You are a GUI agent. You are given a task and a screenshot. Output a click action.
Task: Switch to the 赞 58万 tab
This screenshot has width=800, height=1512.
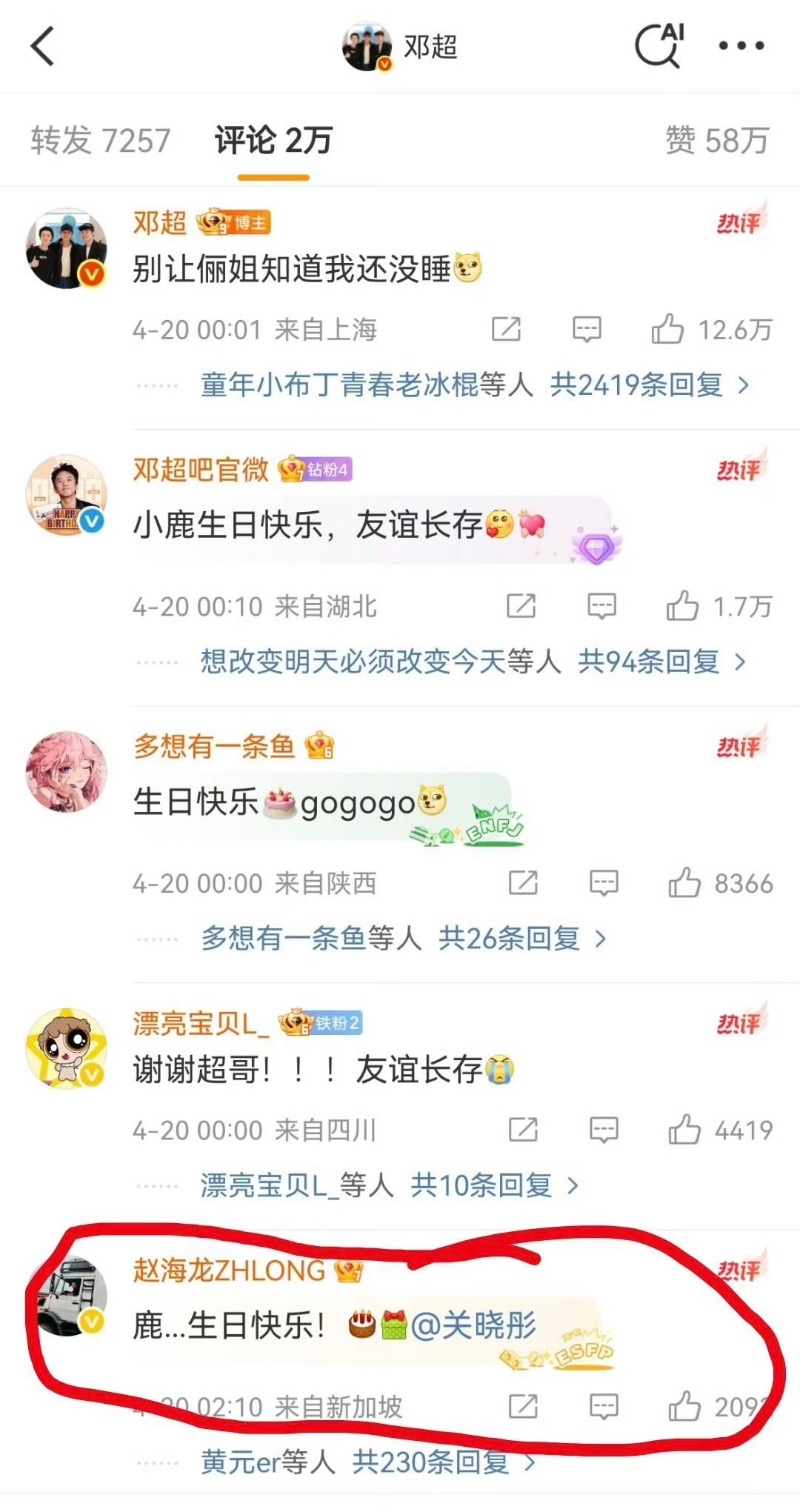[716, 141]
